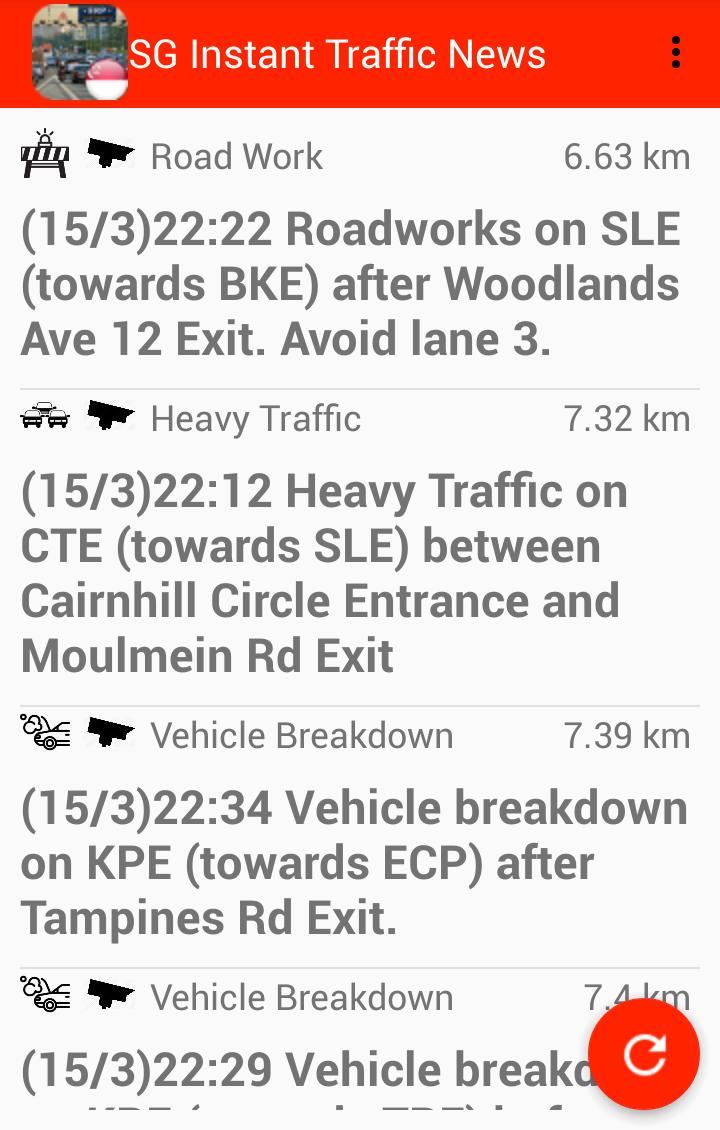Tap the bottom Vehicle Breakdown entry at 22:29
This screenshot has height=1130, width=720.
tap(300, 1069)
